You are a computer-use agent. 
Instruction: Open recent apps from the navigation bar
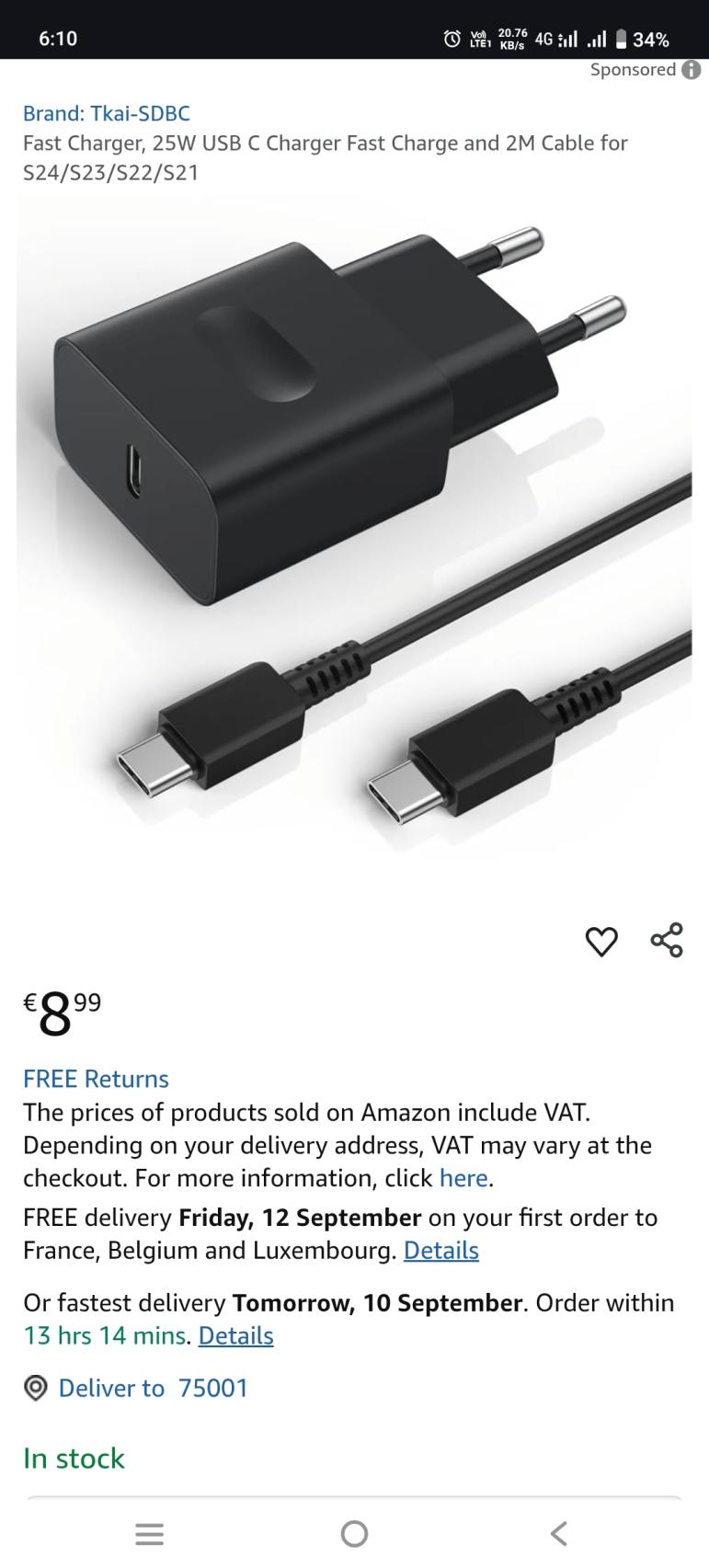149,1533
